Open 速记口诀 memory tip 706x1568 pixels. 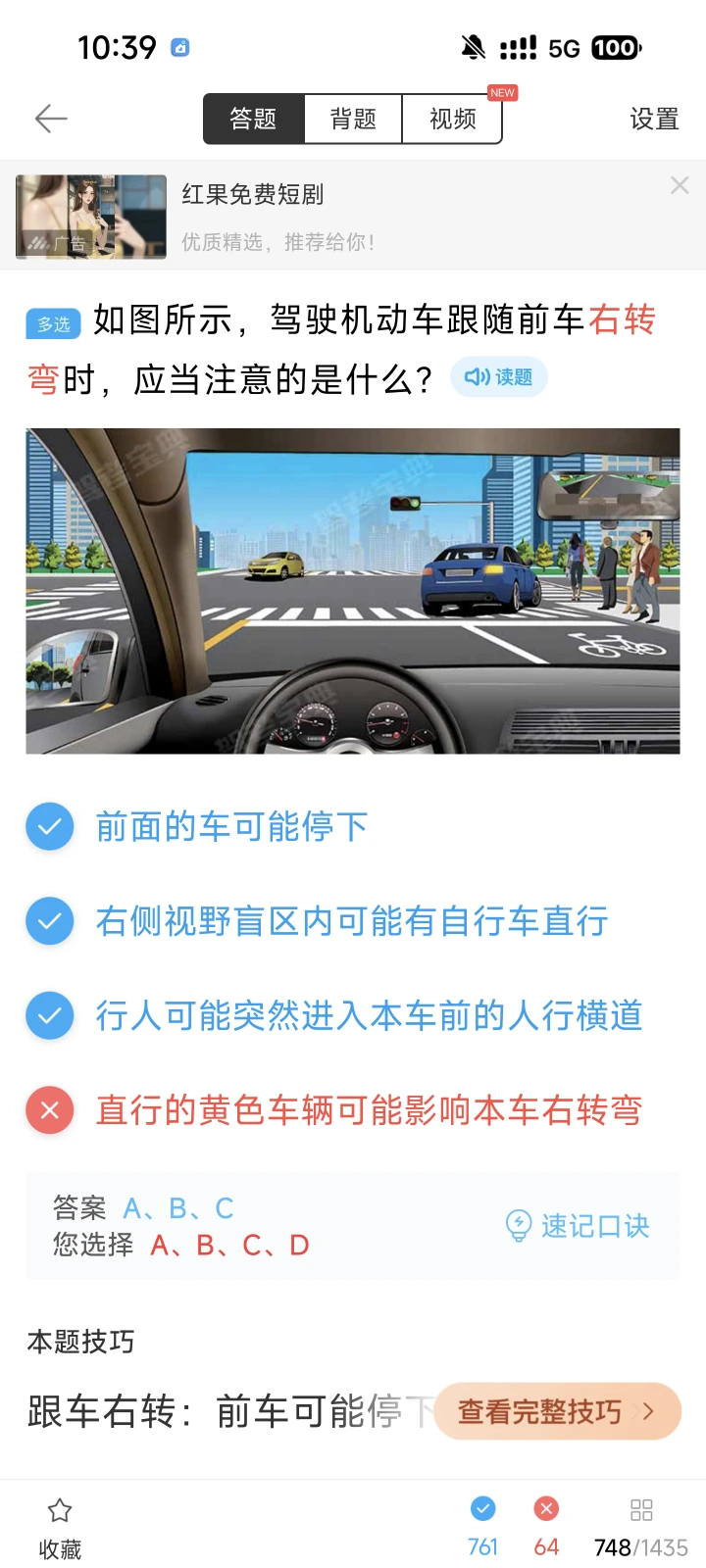click(x=578, y=1225)
